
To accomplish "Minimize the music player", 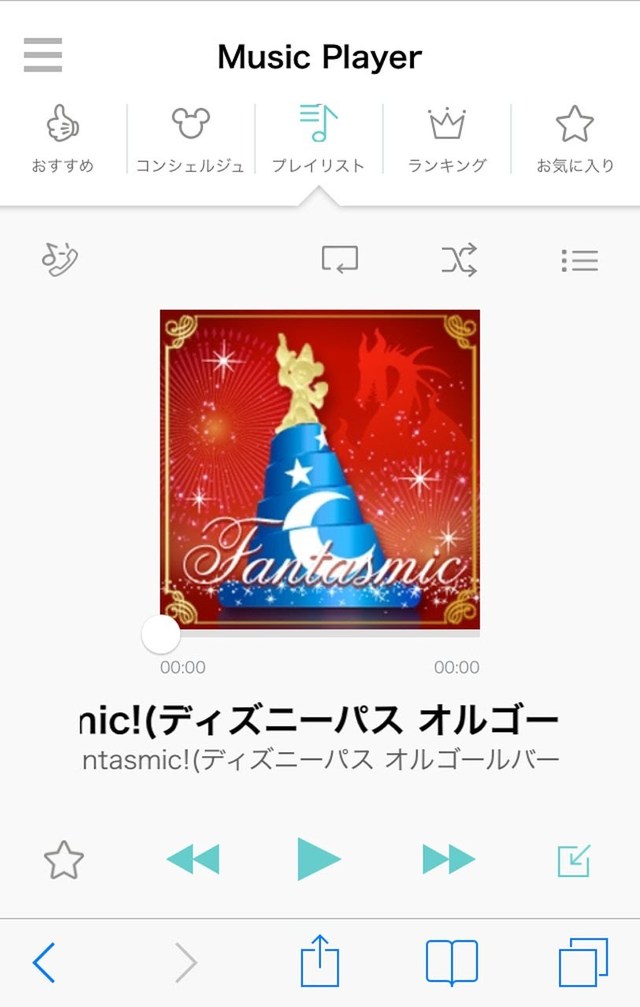I will tap(574, 860).
